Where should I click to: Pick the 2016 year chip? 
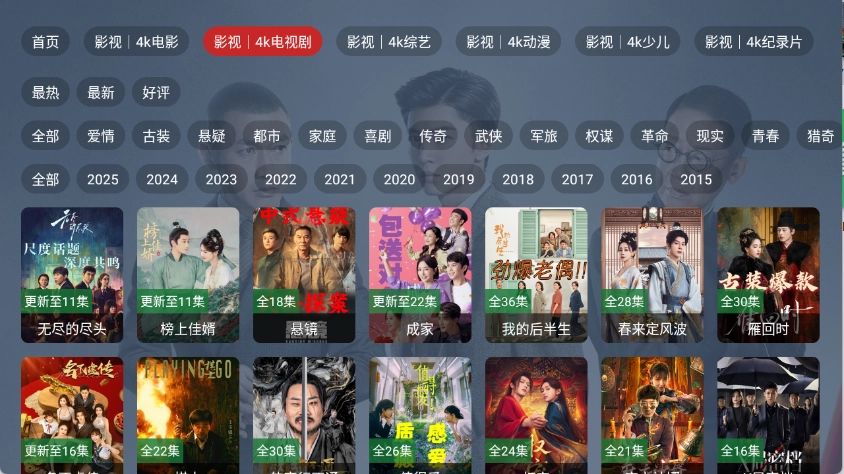click(x=636, y=179)
